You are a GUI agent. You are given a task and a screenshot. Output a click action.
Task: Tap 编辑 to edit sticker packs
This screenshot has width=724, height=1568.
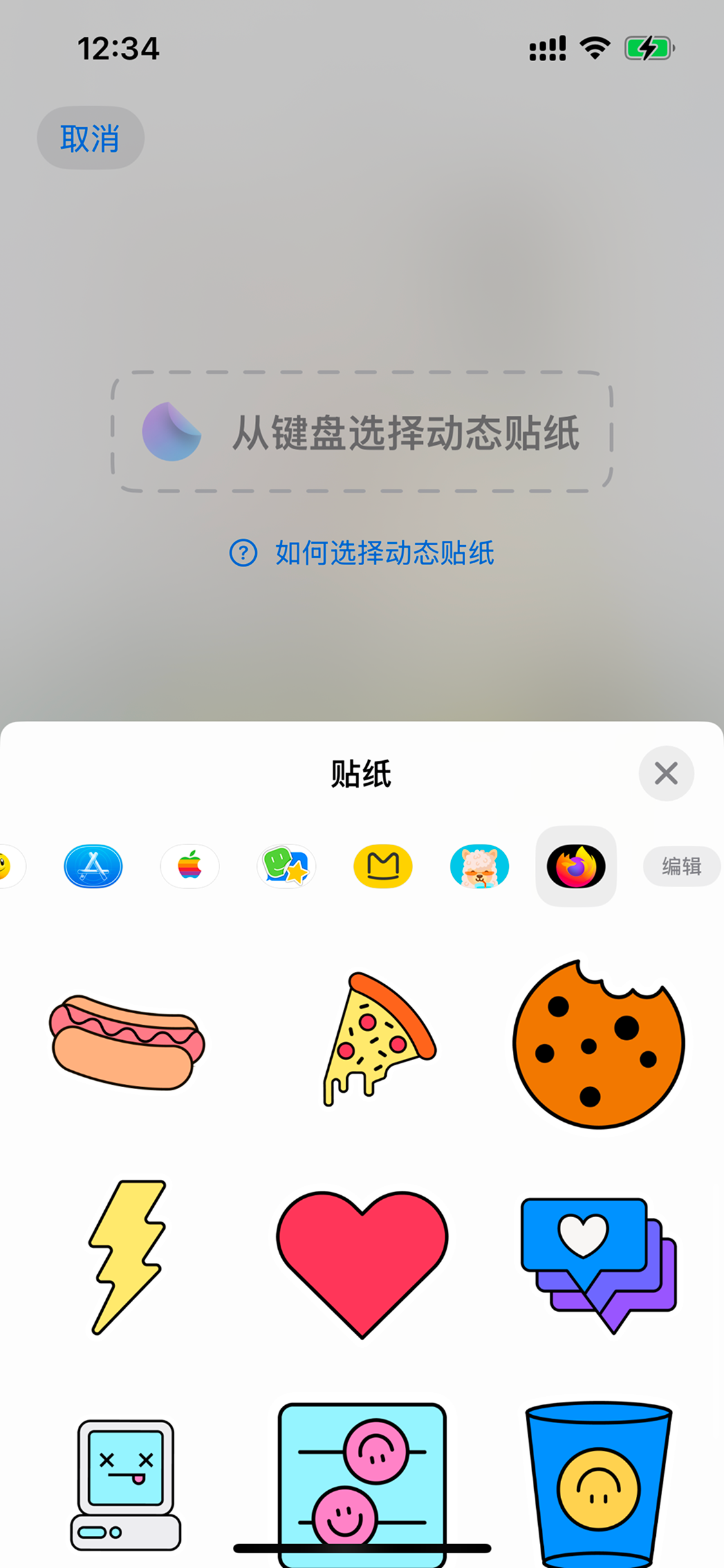pyautogui.click(x=682, y=866)
